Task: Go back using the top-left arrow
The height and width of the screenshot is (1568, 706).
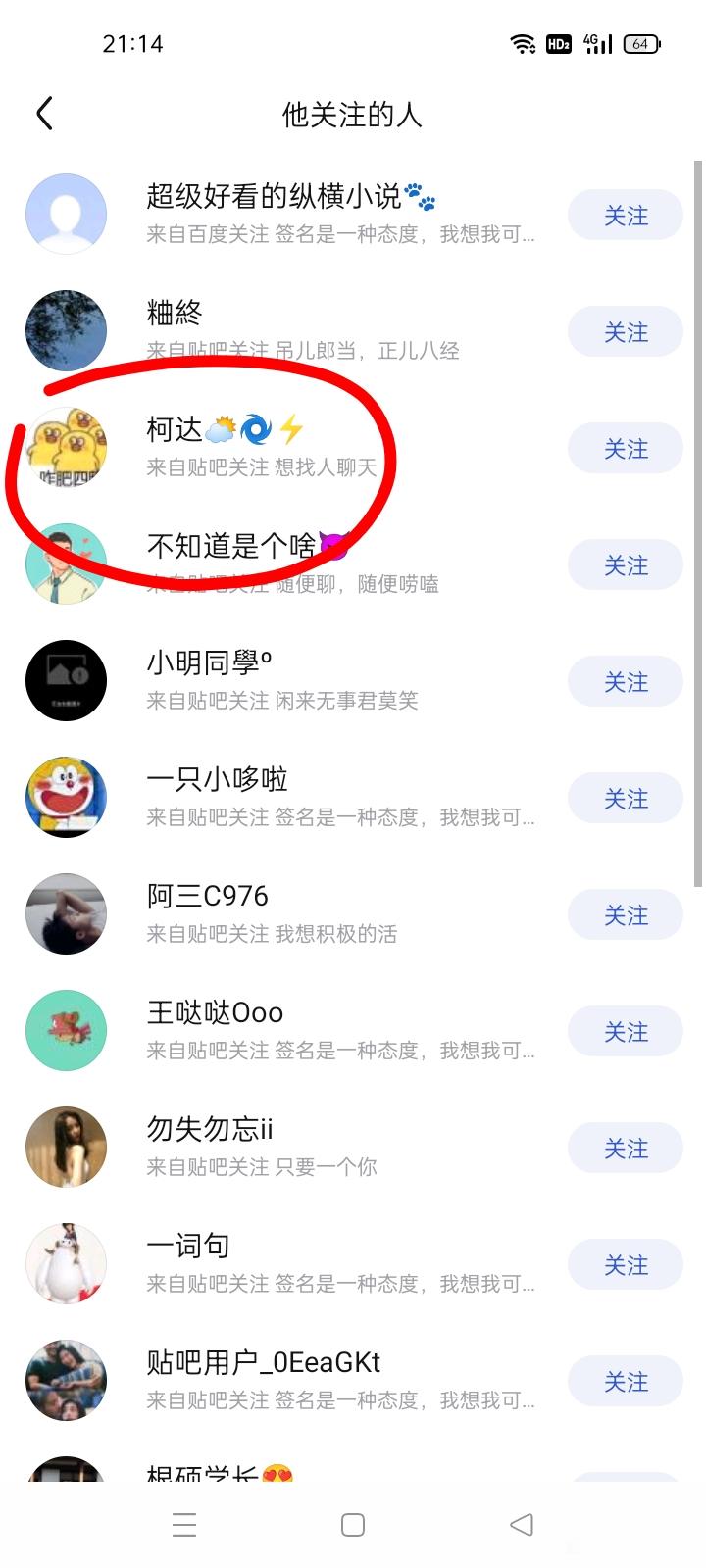Action: click(44, 114)
